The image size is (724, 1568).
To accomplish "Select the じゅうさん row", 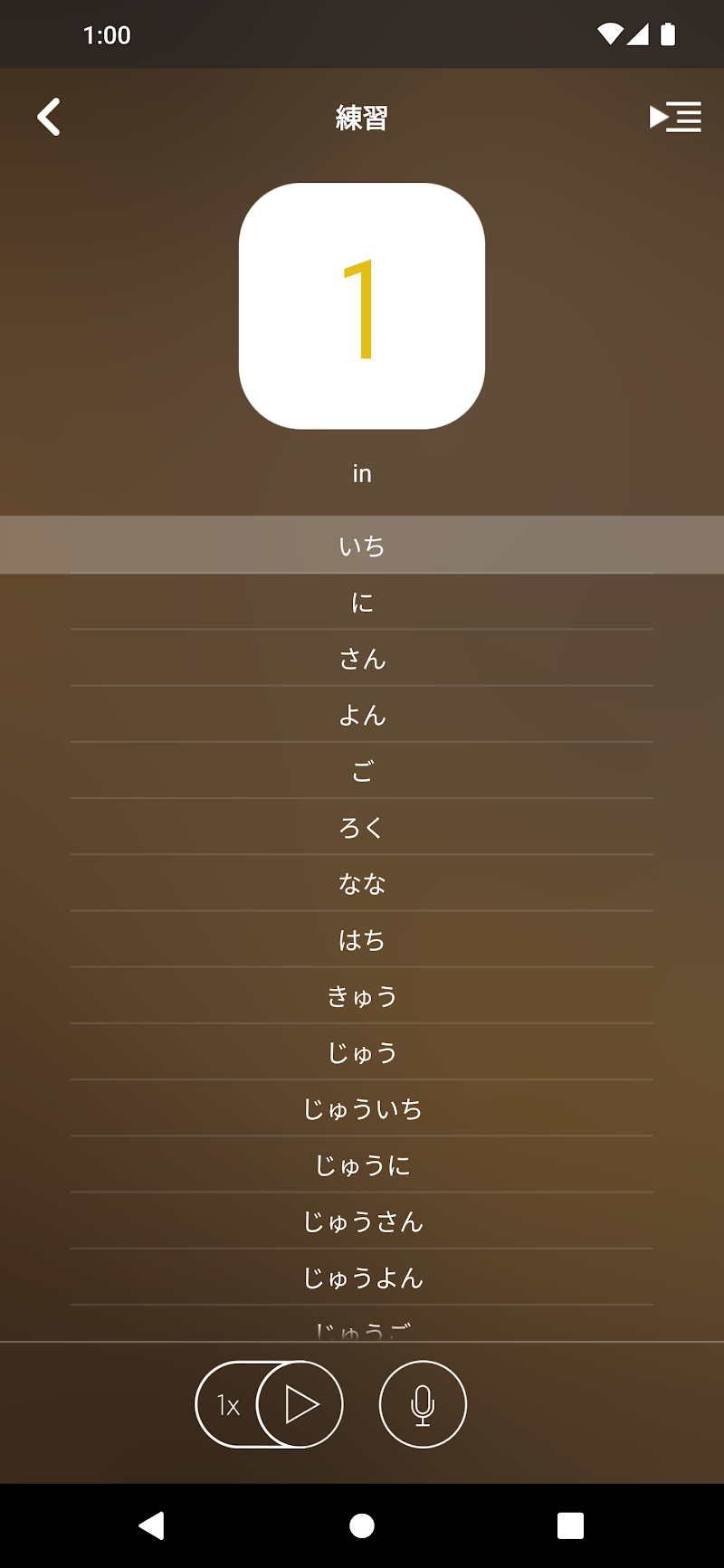I will pyautogui.click(x=362, y=1221).
